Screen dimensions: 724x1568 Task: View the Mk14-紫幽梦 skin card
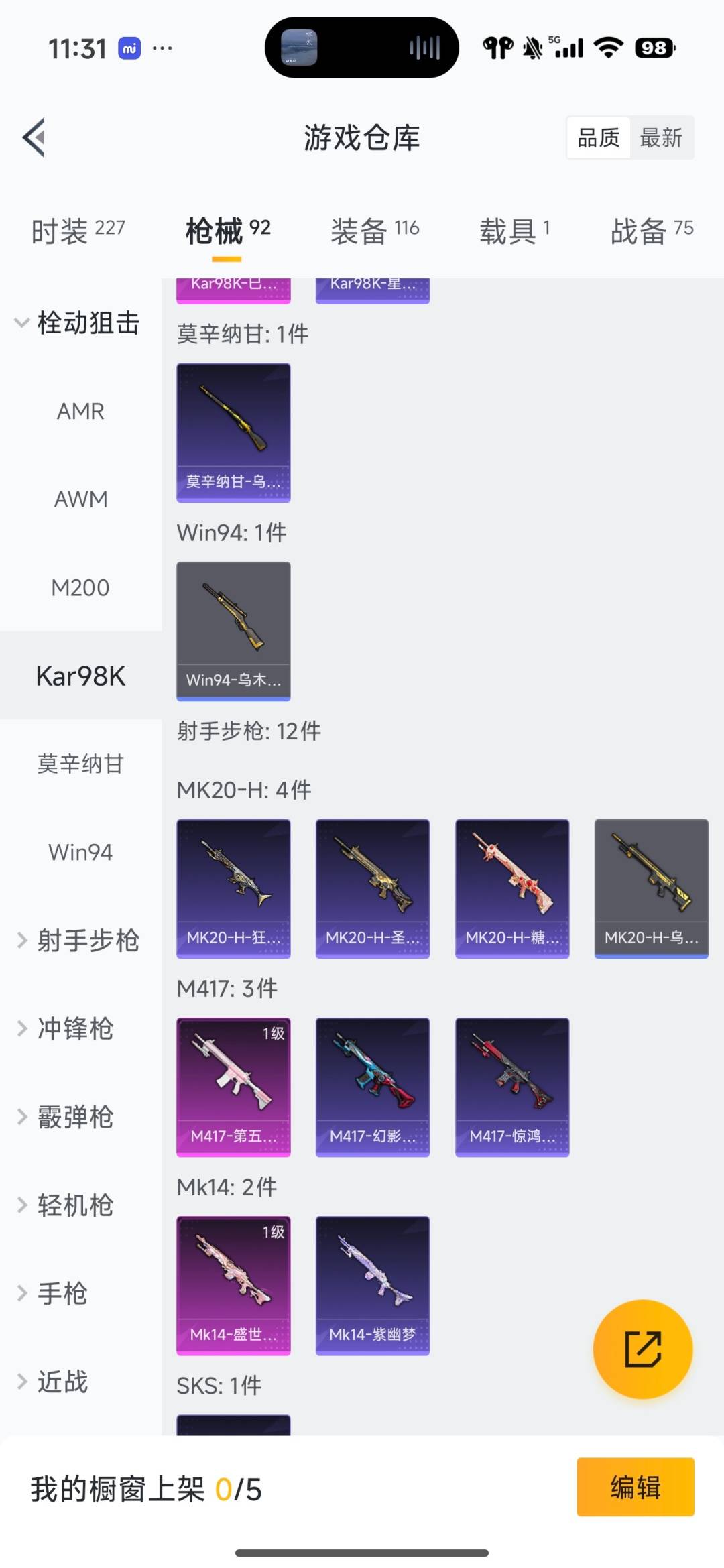coord(373,1285)
